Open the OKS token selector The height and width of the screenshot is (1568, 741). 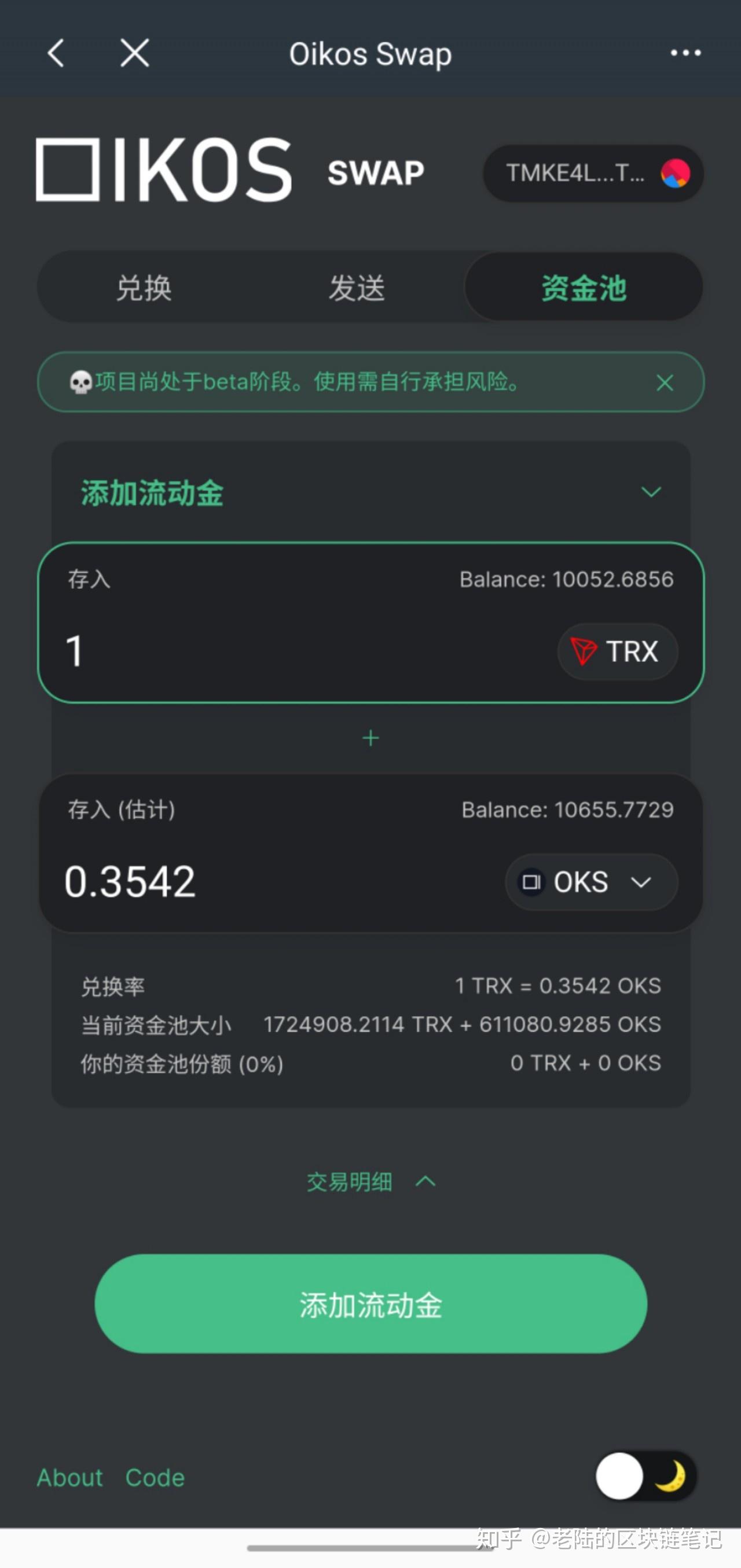click(x=590, y=882)
